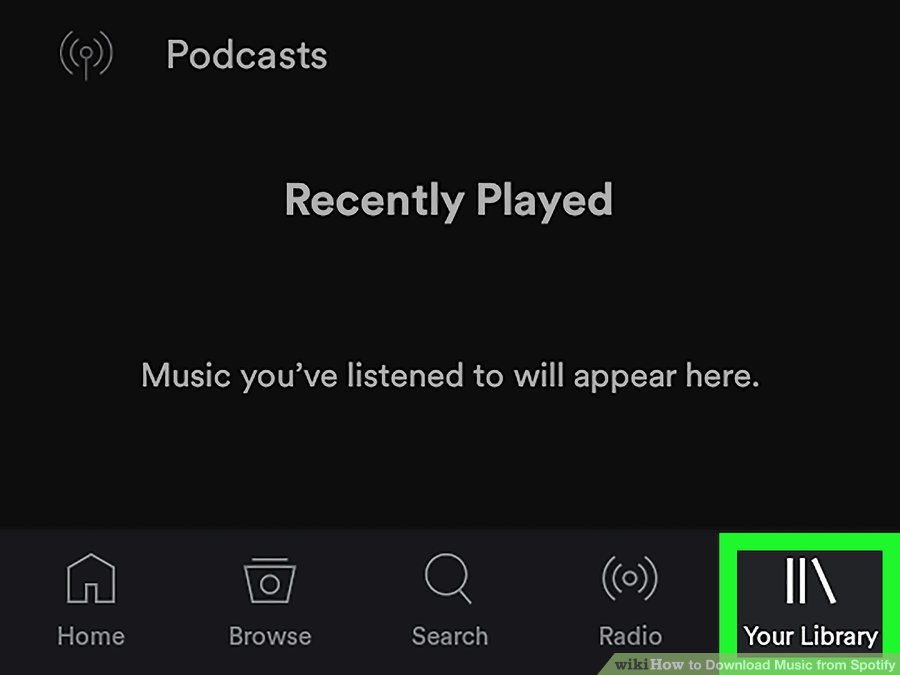Switch to the Browse tab

(x=269, y=598)
